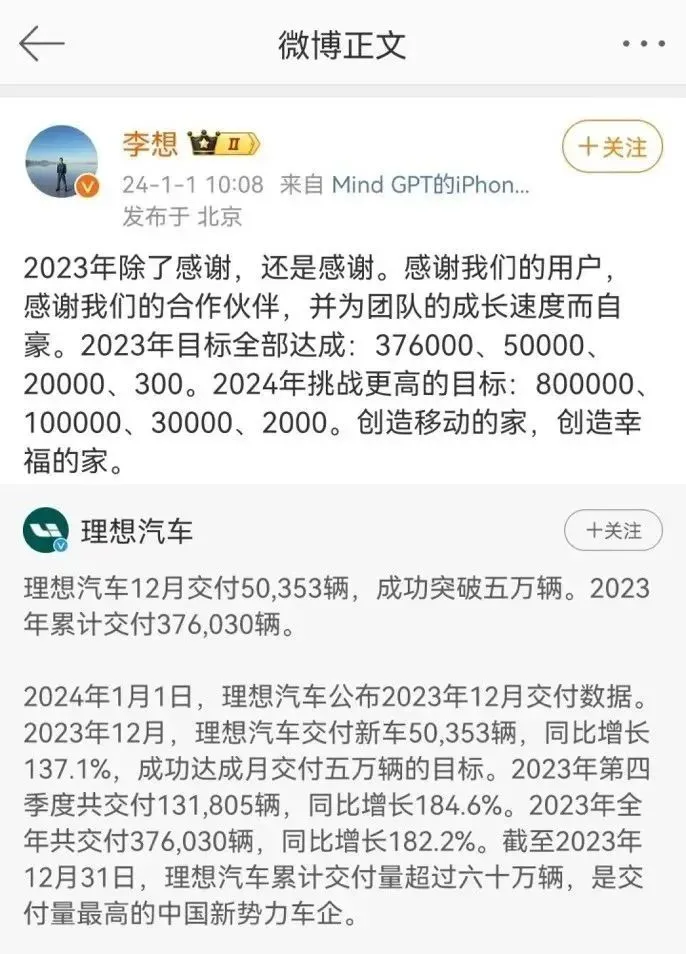Open the three-dot overflow menu
686x954 pixels.
click(643, 45)
